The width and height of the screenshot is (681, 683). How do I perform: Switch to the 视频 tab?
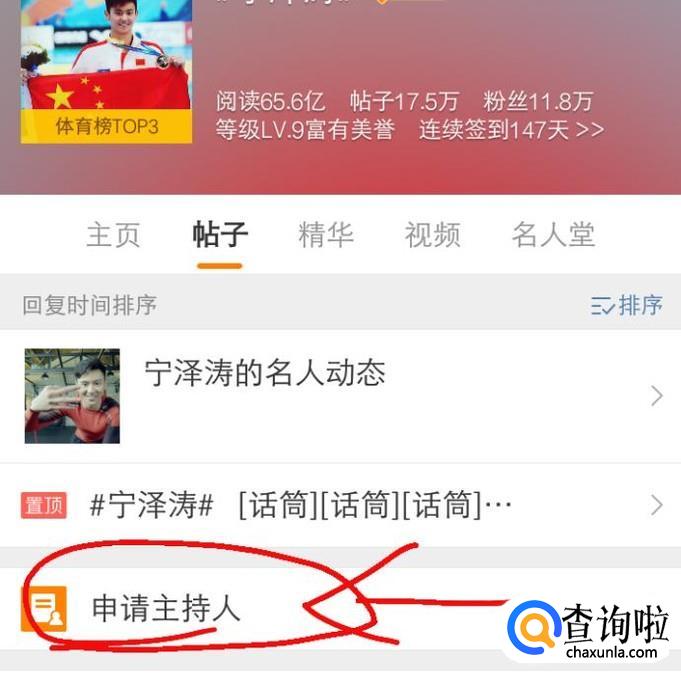pyautogui.click(x=432, y=235)
